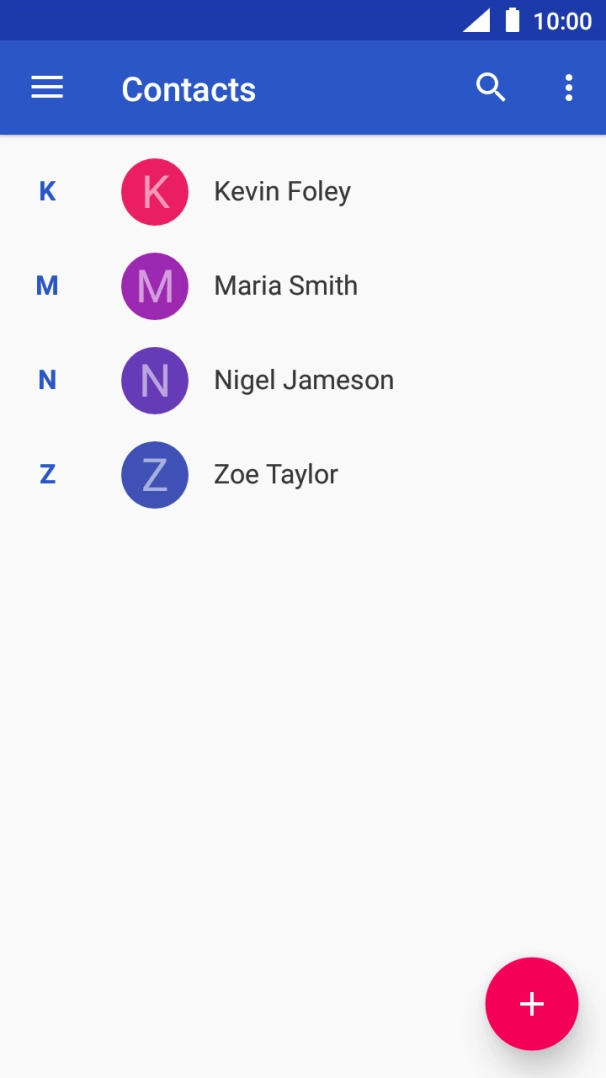Open Maria Smith's contact

click(303, 286)
